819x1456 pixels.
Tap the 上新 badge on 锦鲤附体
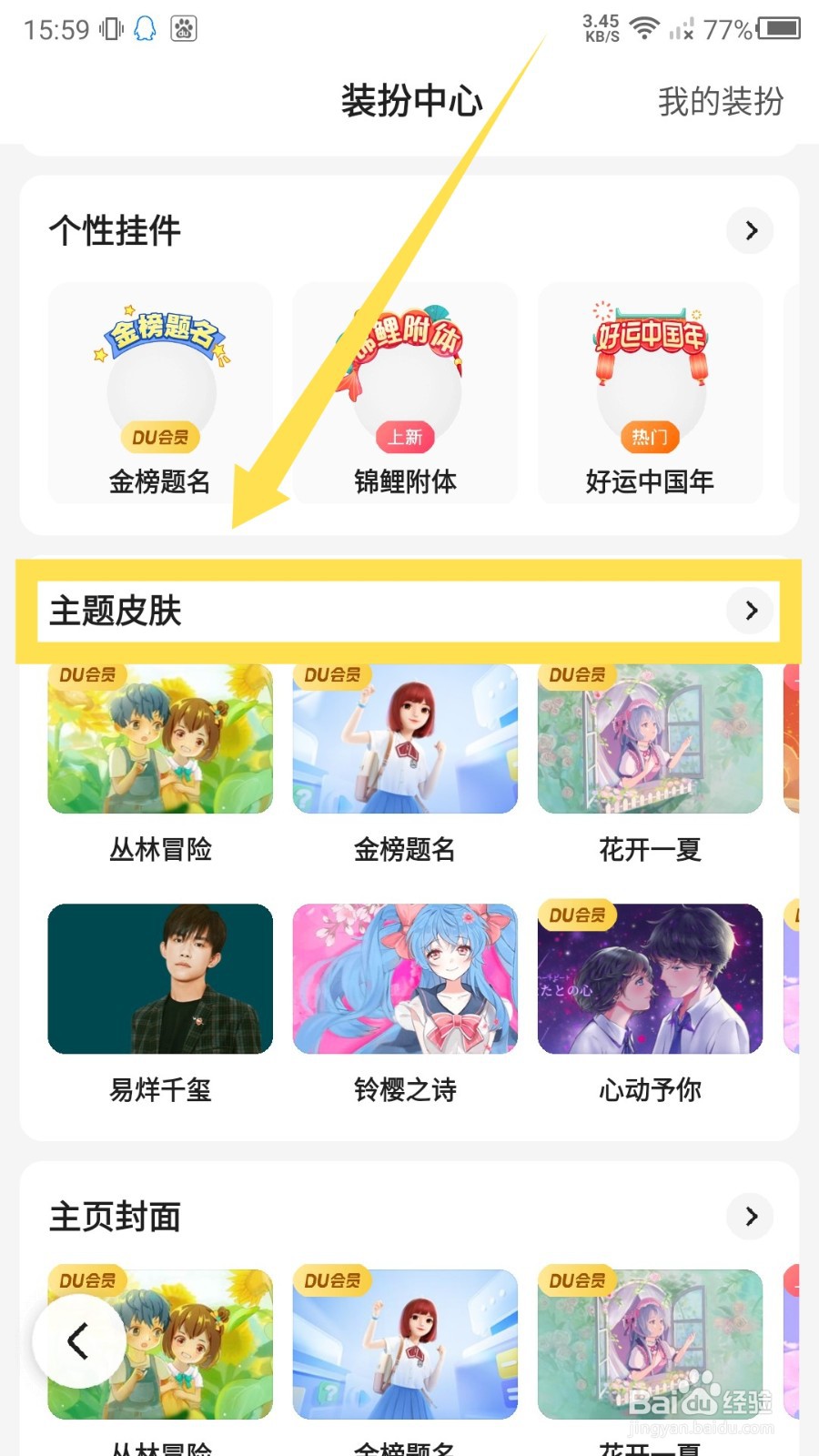click(405, 438)
